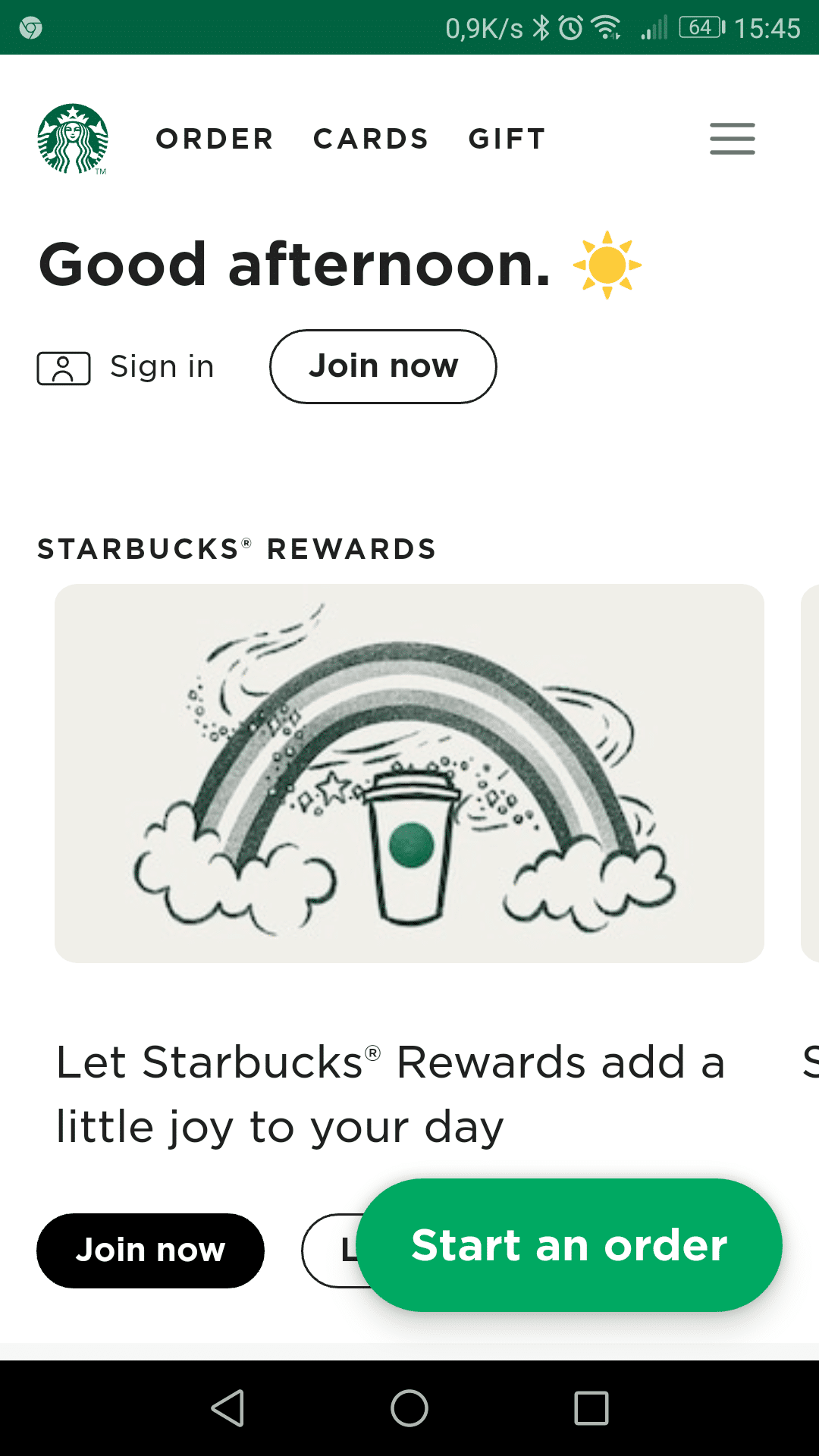
Task: Return to the phone's home screen
Action: click(x=409, y=1408)
